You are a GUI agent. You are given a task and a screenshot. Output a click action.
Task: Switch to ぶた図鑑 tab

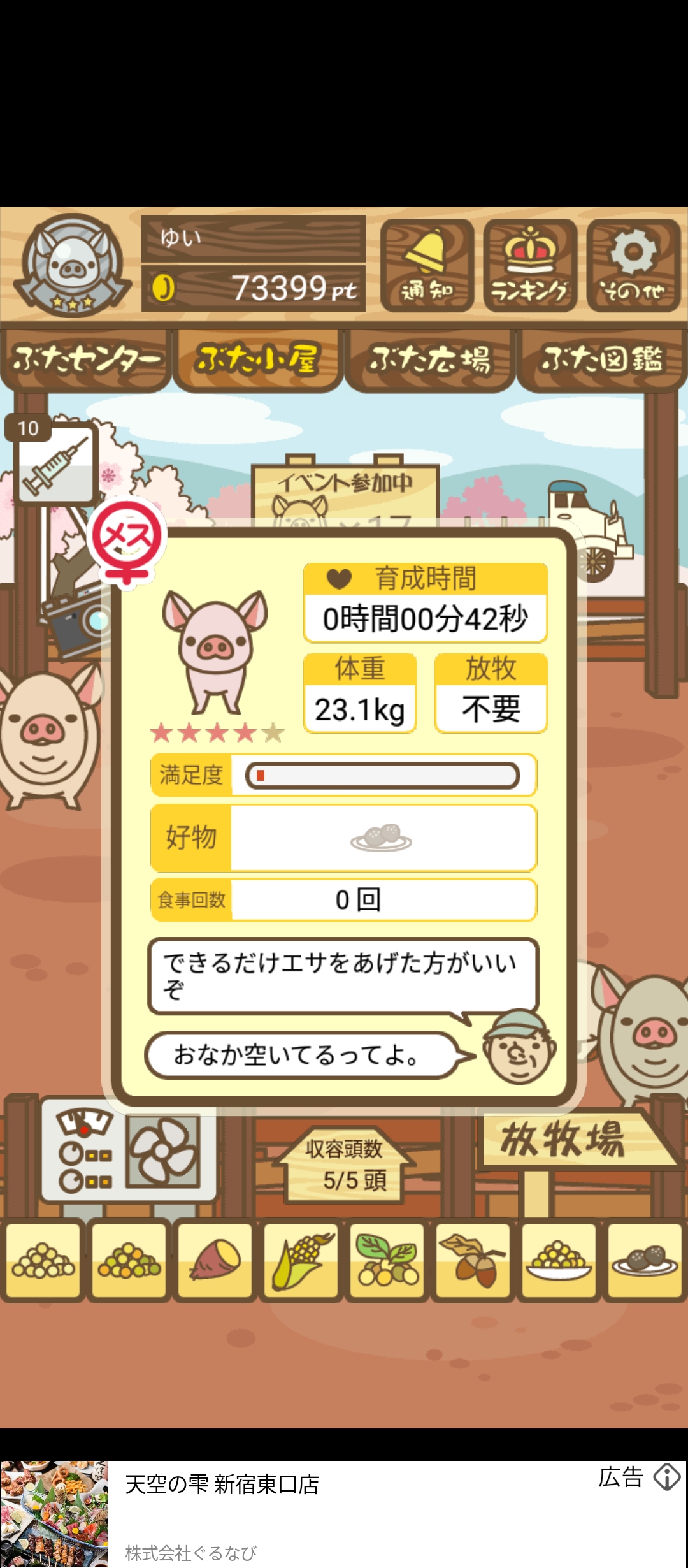[602, 359]
